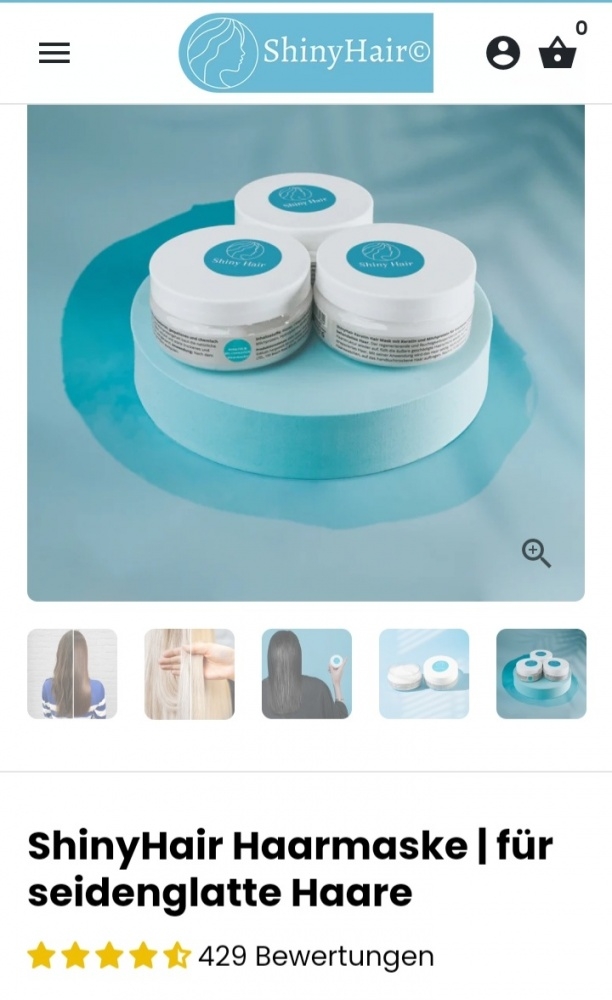The width and height of the screenshot is (612, 1000).
Task: Open the shopping basket
Action: 557,53
